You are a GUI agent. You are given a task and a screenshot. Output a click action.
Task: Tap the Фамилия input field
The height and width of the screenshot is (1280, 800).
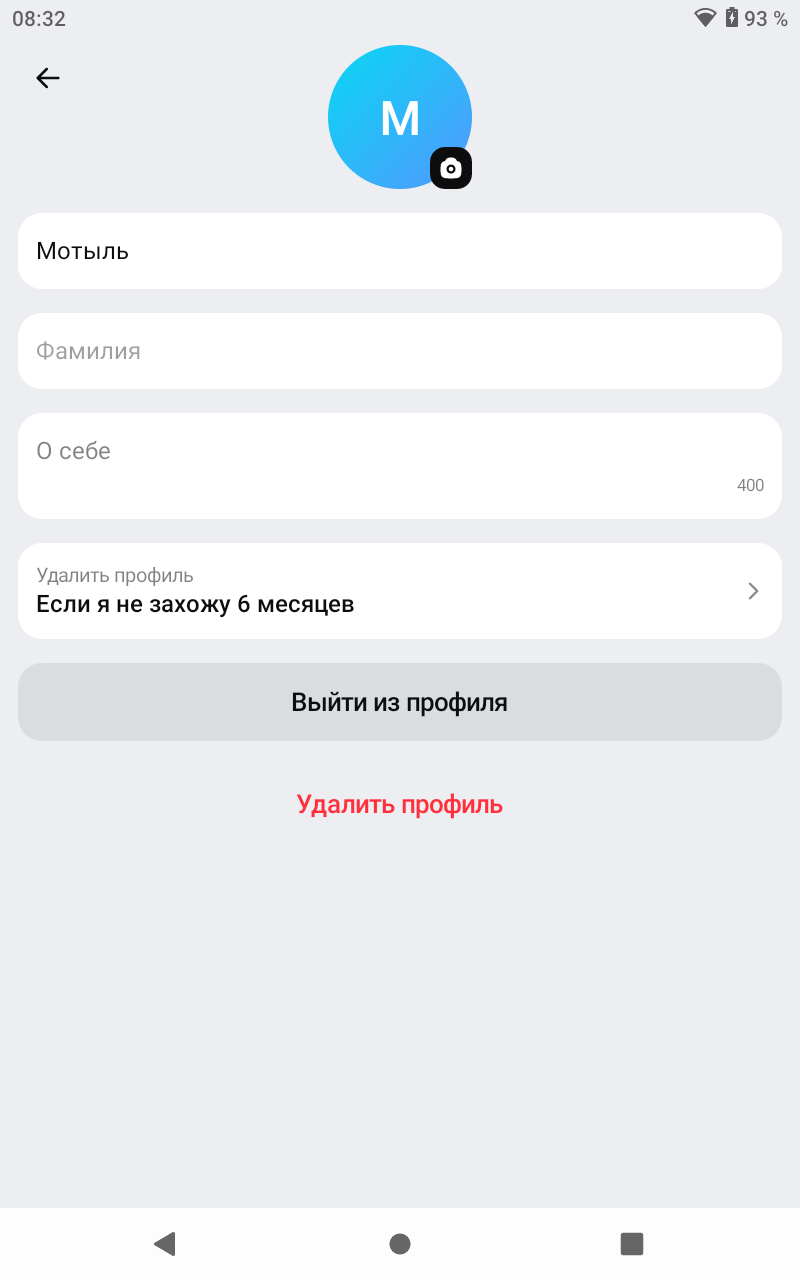pyautogui.click(x=400, y=351)
